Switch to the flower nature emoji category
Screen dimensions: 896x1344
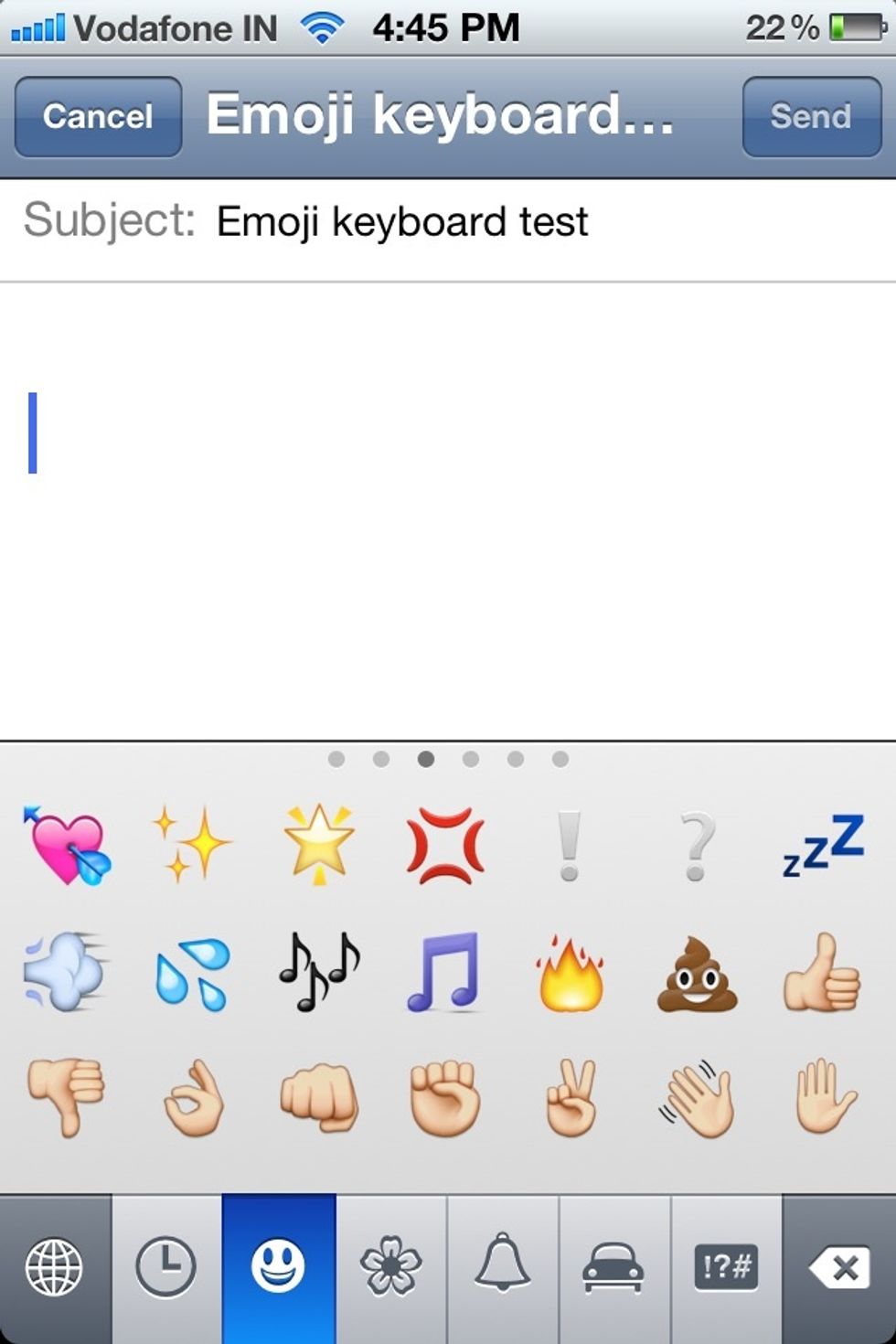coord(390,1268)
